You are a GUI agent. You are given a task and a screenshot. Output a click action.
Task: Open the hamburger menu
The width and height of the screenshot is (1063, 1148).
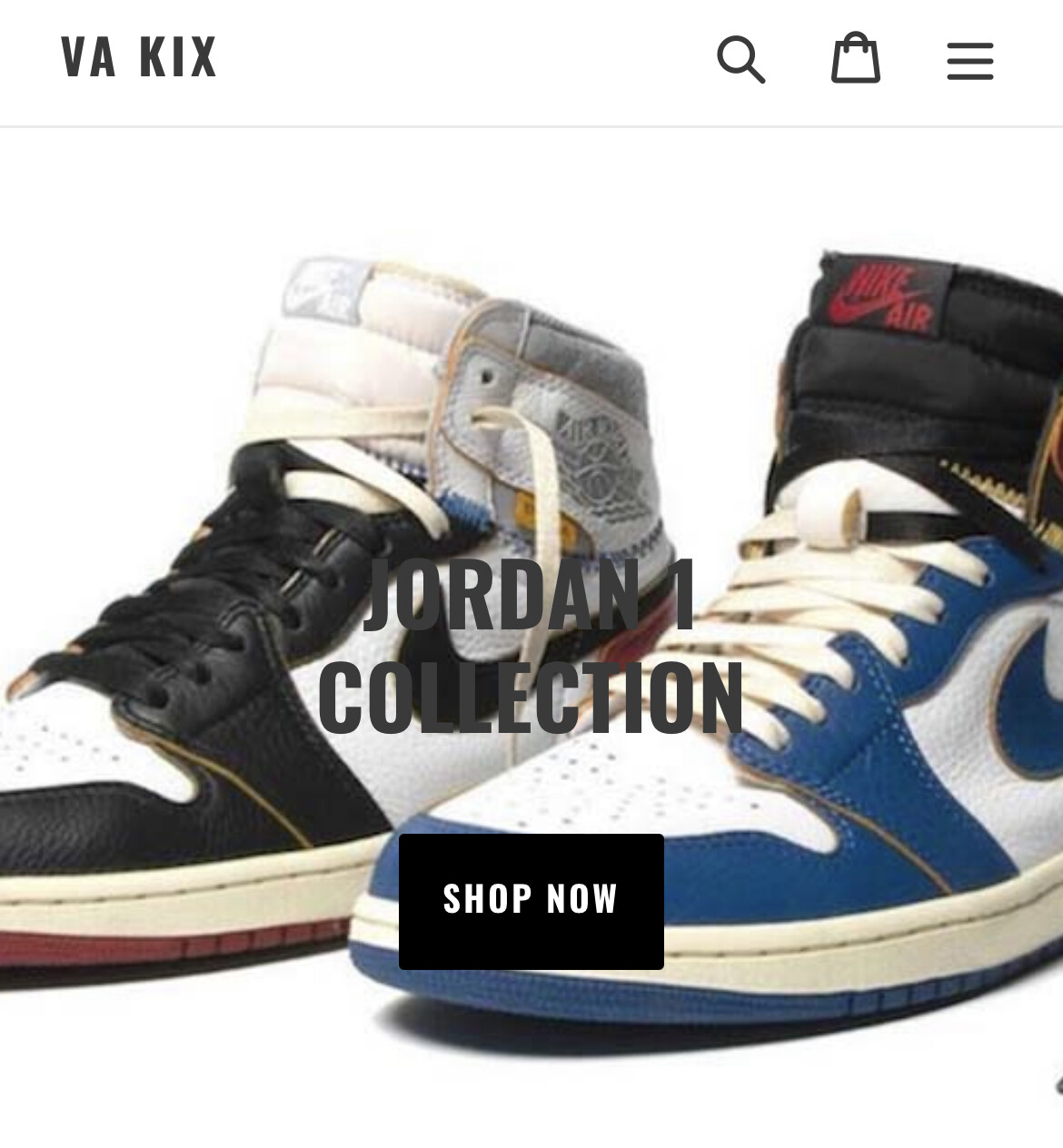(x=969, y=61)
